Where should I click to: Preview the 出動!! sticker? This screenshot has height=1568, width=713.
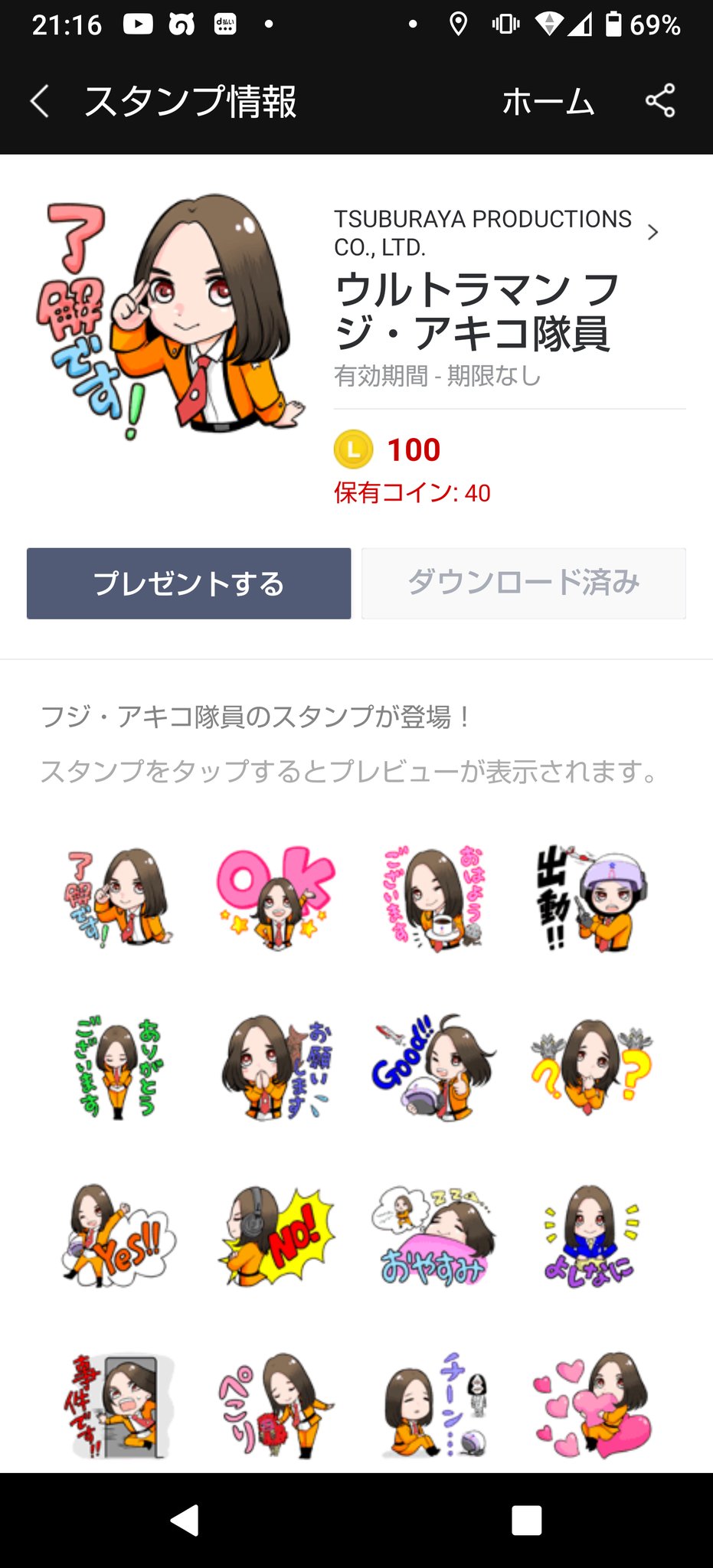[x=590, y=898]
